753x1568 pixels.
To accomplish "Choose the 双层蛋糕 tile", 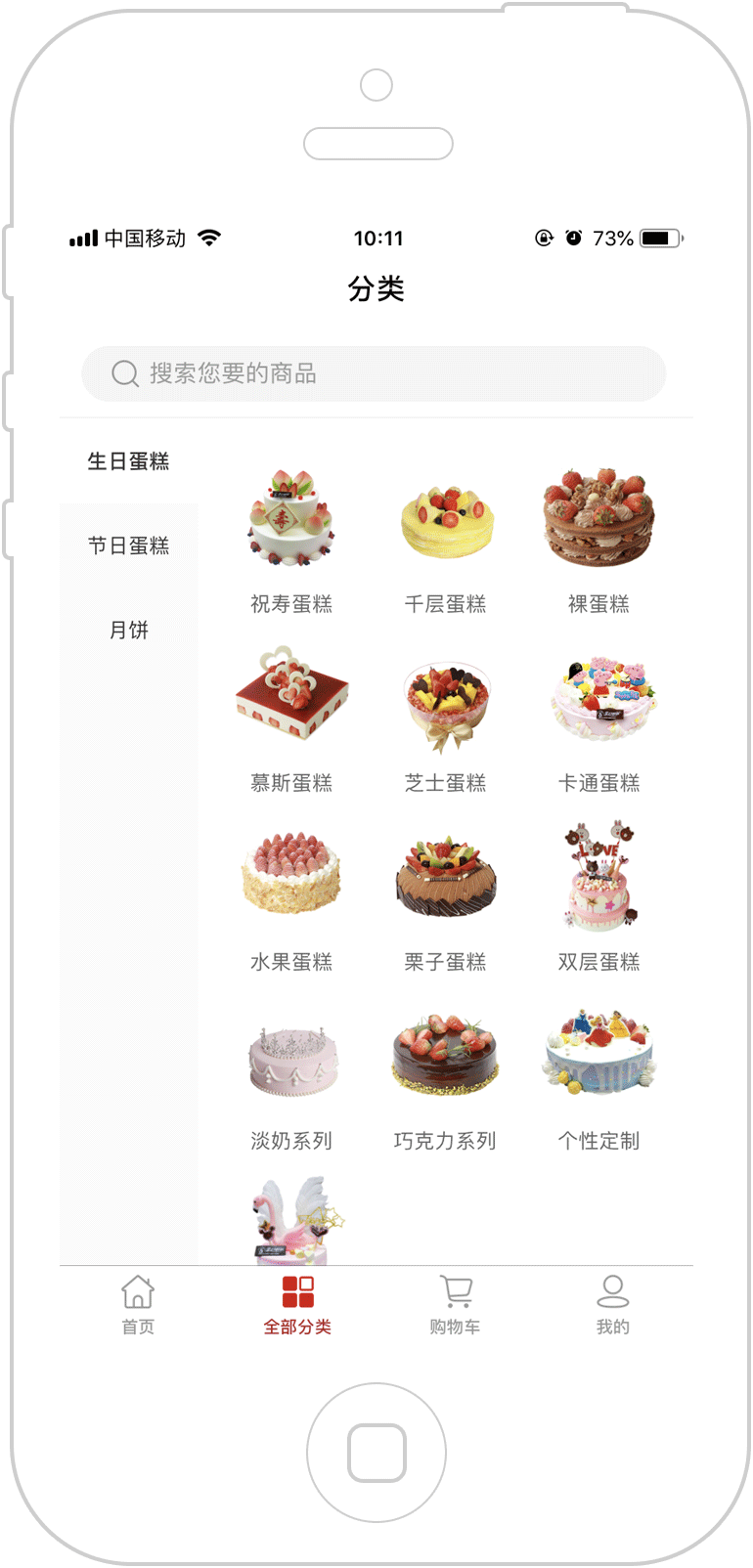I will 598,898.
